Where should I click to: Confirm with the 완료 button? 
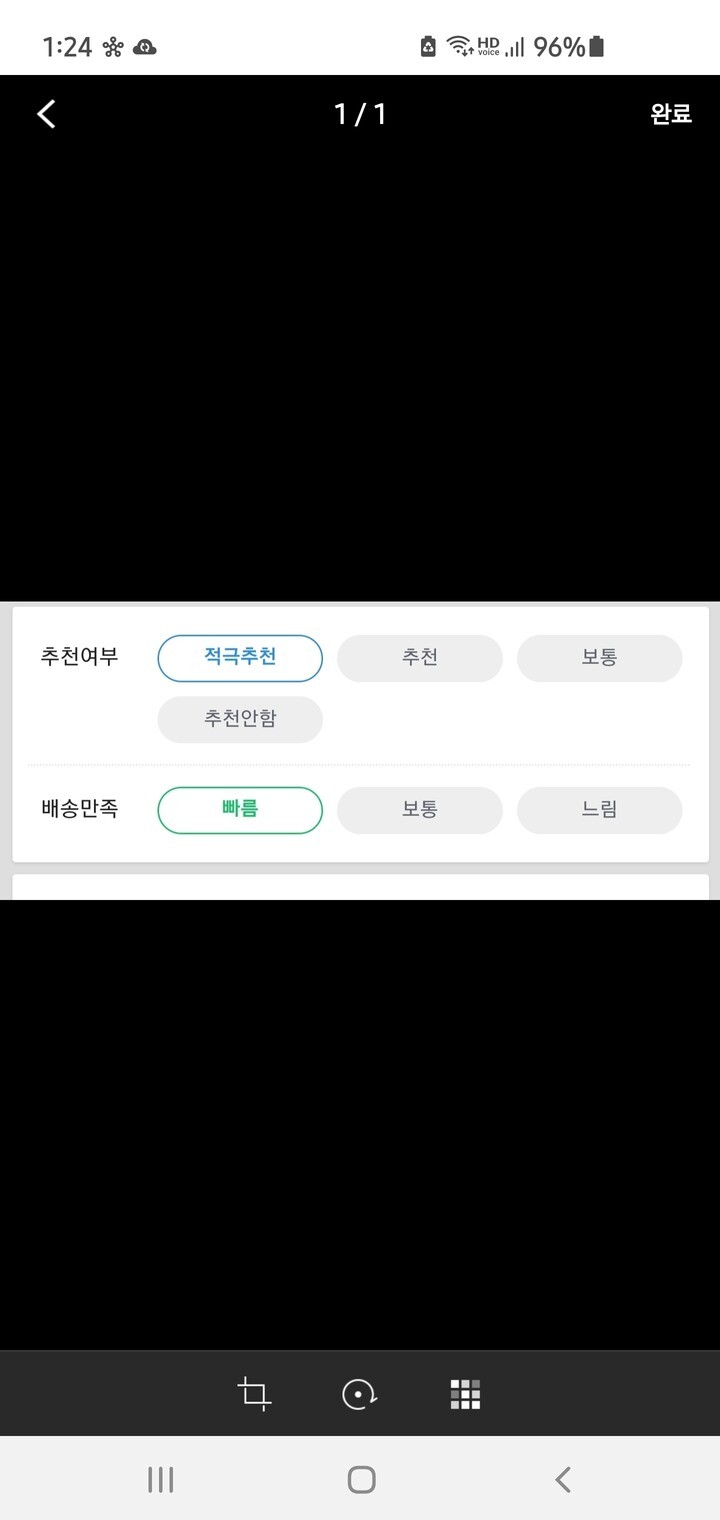point(671,114)
